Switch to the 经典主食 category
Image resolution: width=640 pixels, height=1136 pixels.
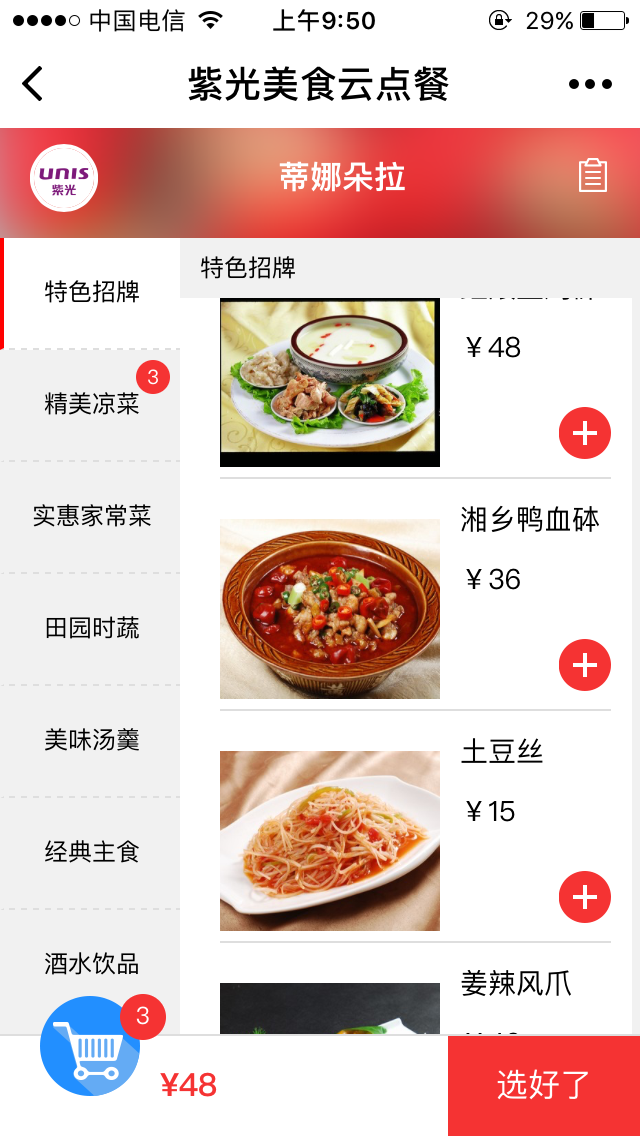tap(92, 852)
